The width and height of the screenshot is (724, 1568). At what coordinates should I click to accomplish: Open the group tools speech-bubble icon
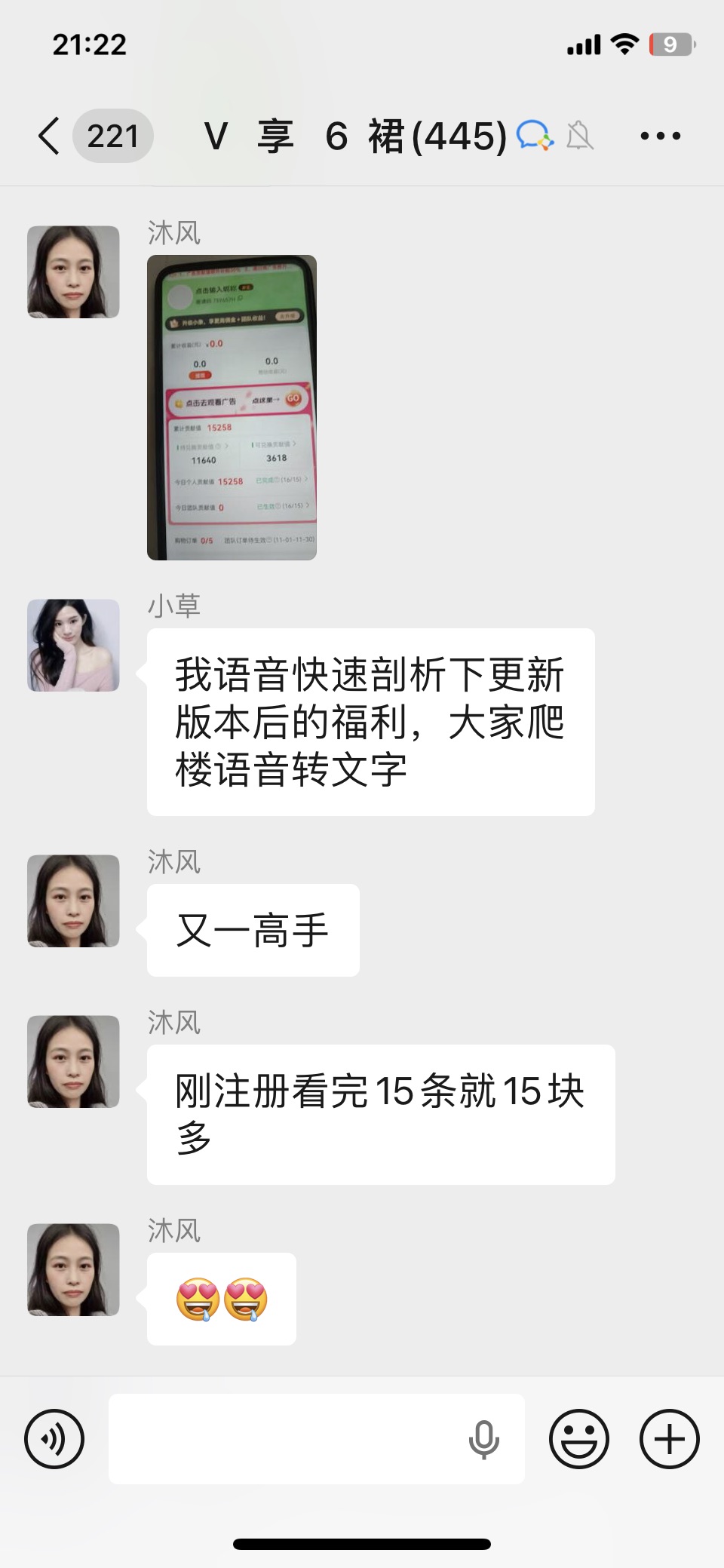click(535, 135)
